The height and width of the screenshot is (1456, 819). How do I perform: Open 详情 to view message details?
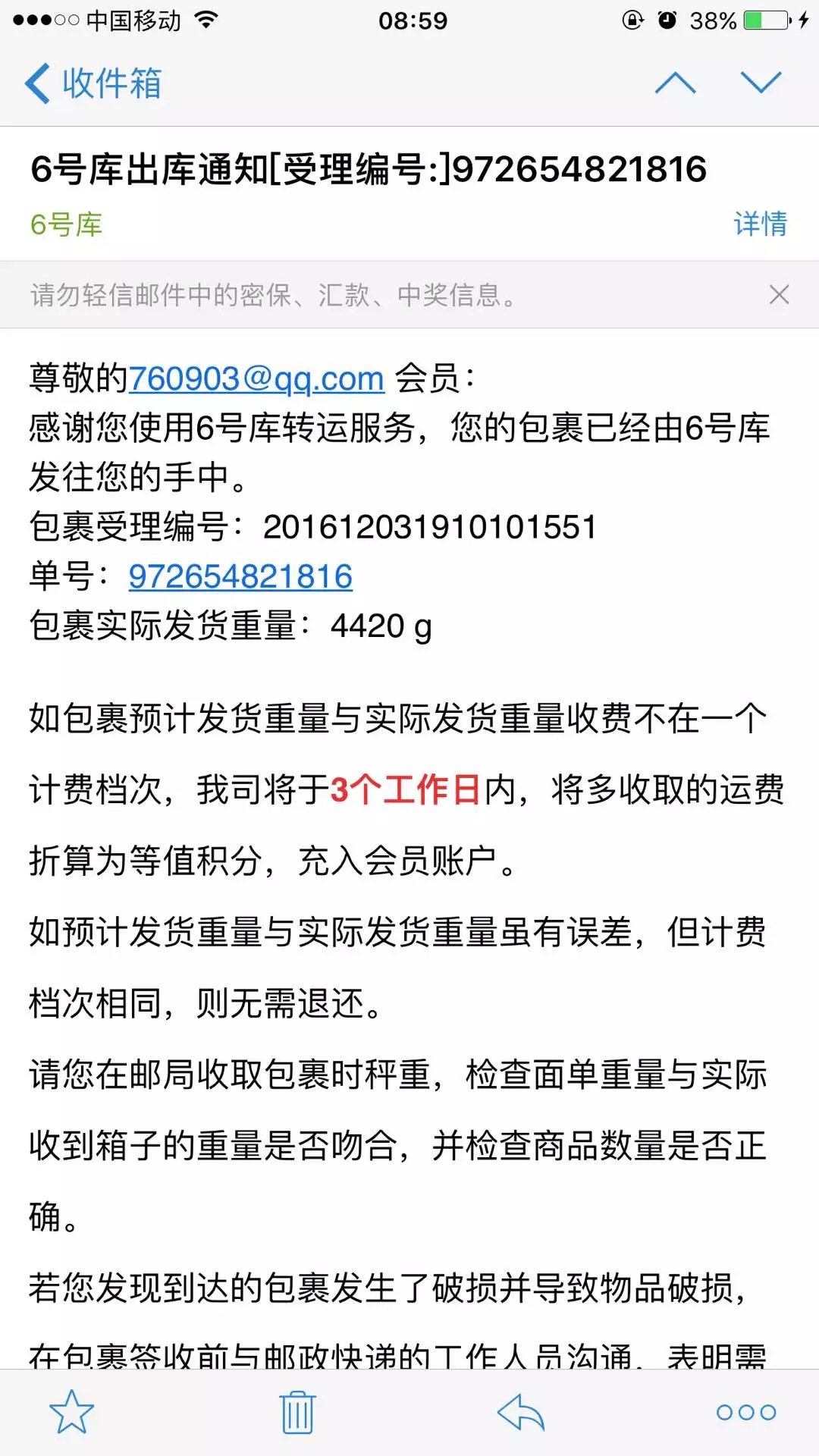click(x=761, y=224)
